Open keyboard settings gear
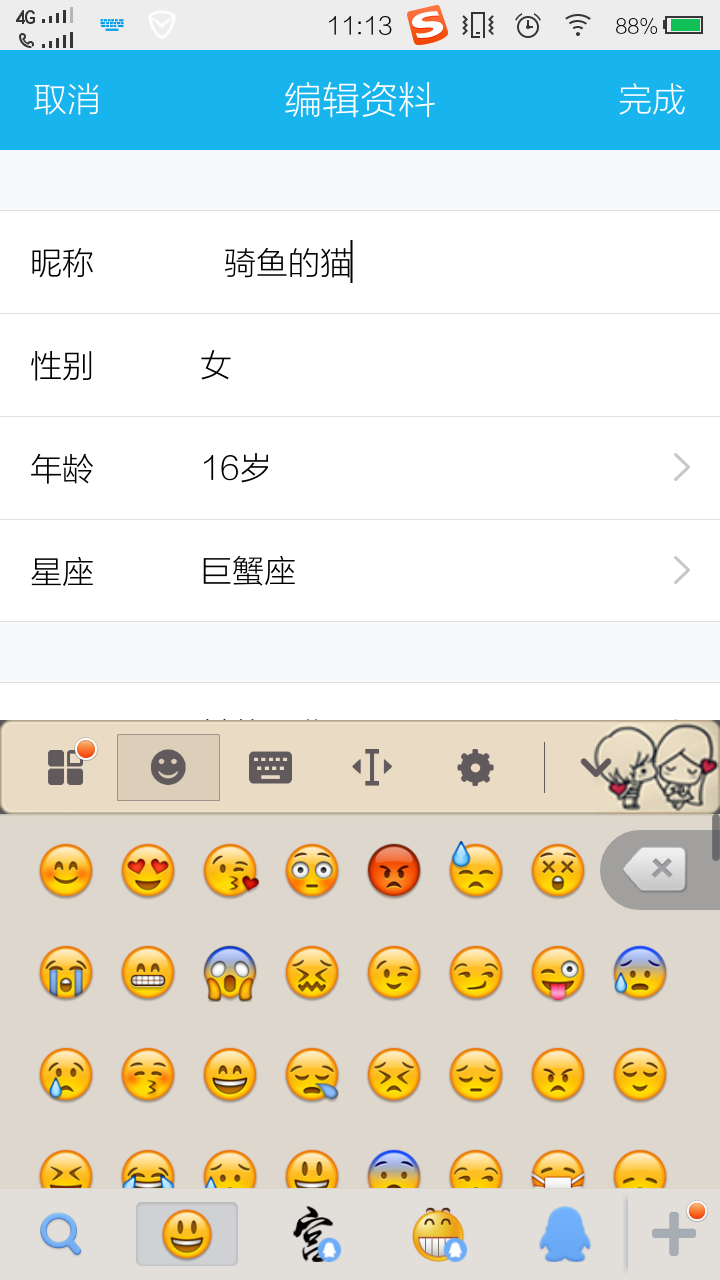 [475, 767]
